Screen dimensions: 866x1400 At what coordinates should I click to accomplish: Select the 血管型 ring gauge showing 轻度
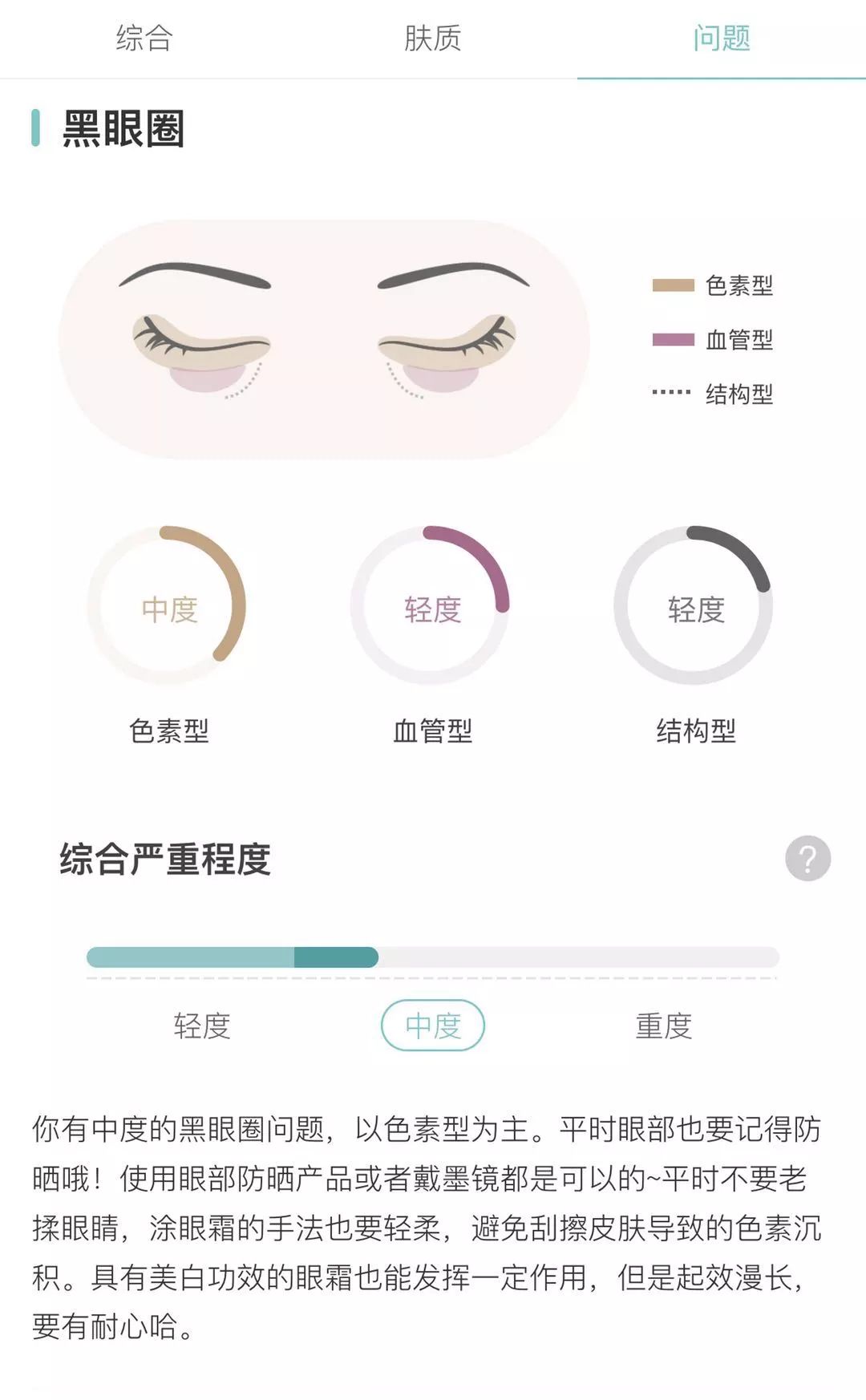[x=434, y=609]
